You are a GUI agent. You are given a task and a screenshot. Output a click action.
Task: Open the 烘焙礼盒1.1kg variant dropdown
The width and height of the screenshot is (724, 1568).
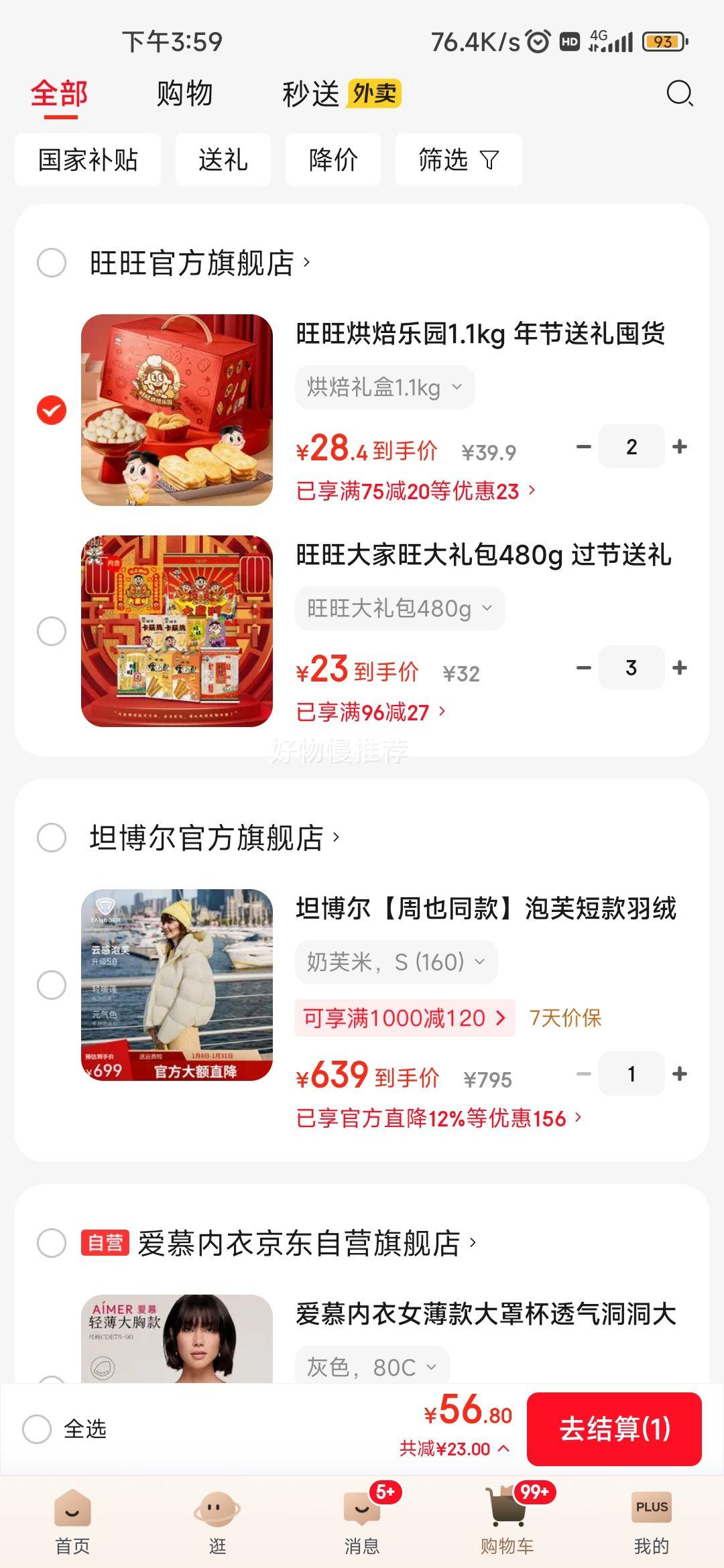pyautogui.click(x=383, y=387)
